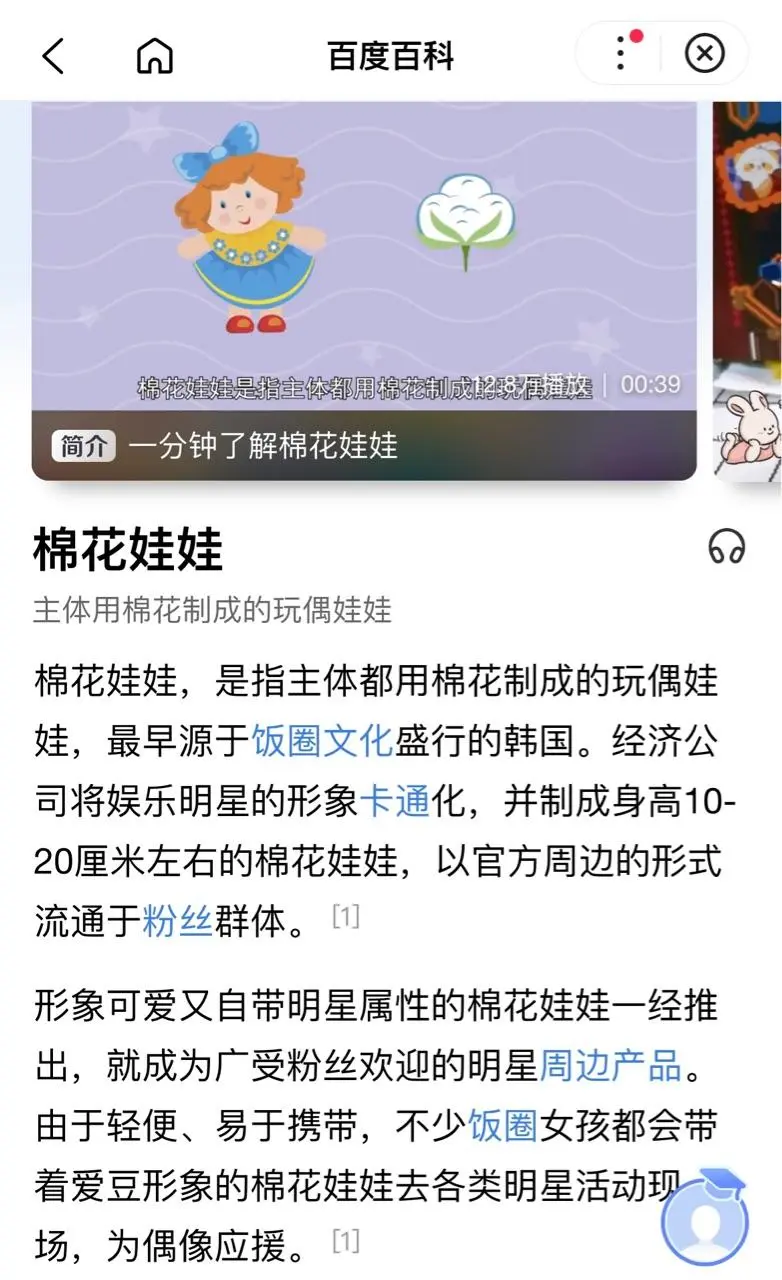Viewport: 782px width, 1280px height.
Task: Open the 粉丝 link
Action: (177, 920)
